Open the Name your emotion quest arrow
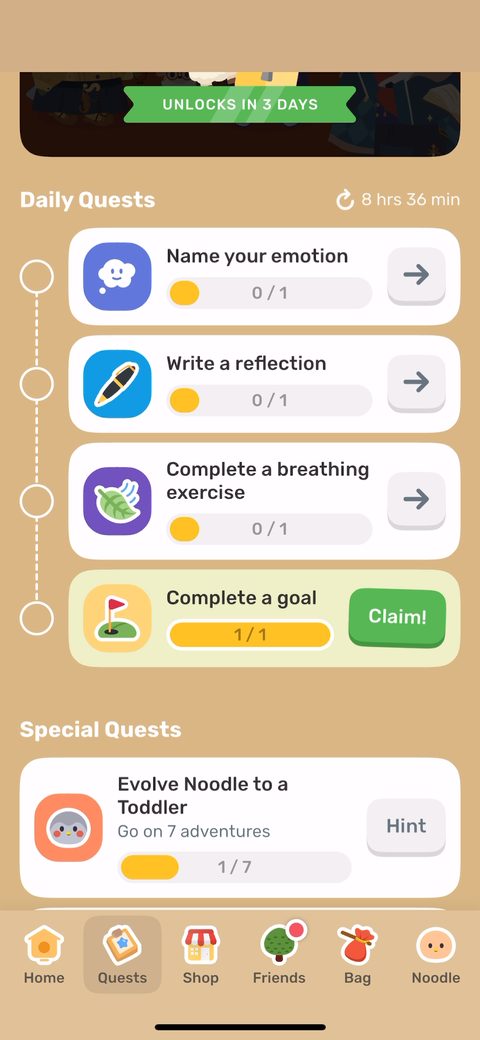This screenshot has height=1040, width=480. (x=416, y=275)
